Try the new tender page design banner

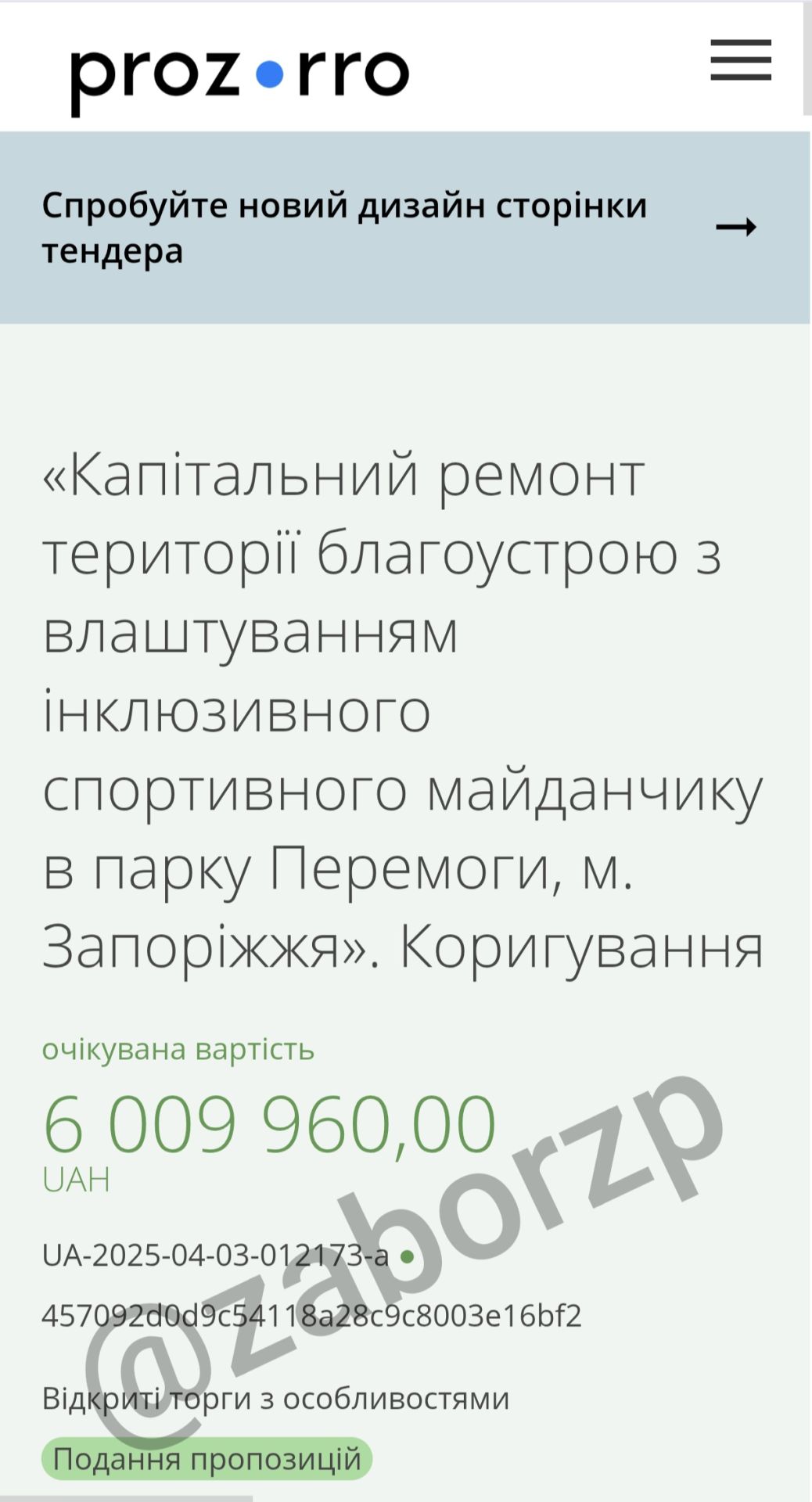(404, 228)
